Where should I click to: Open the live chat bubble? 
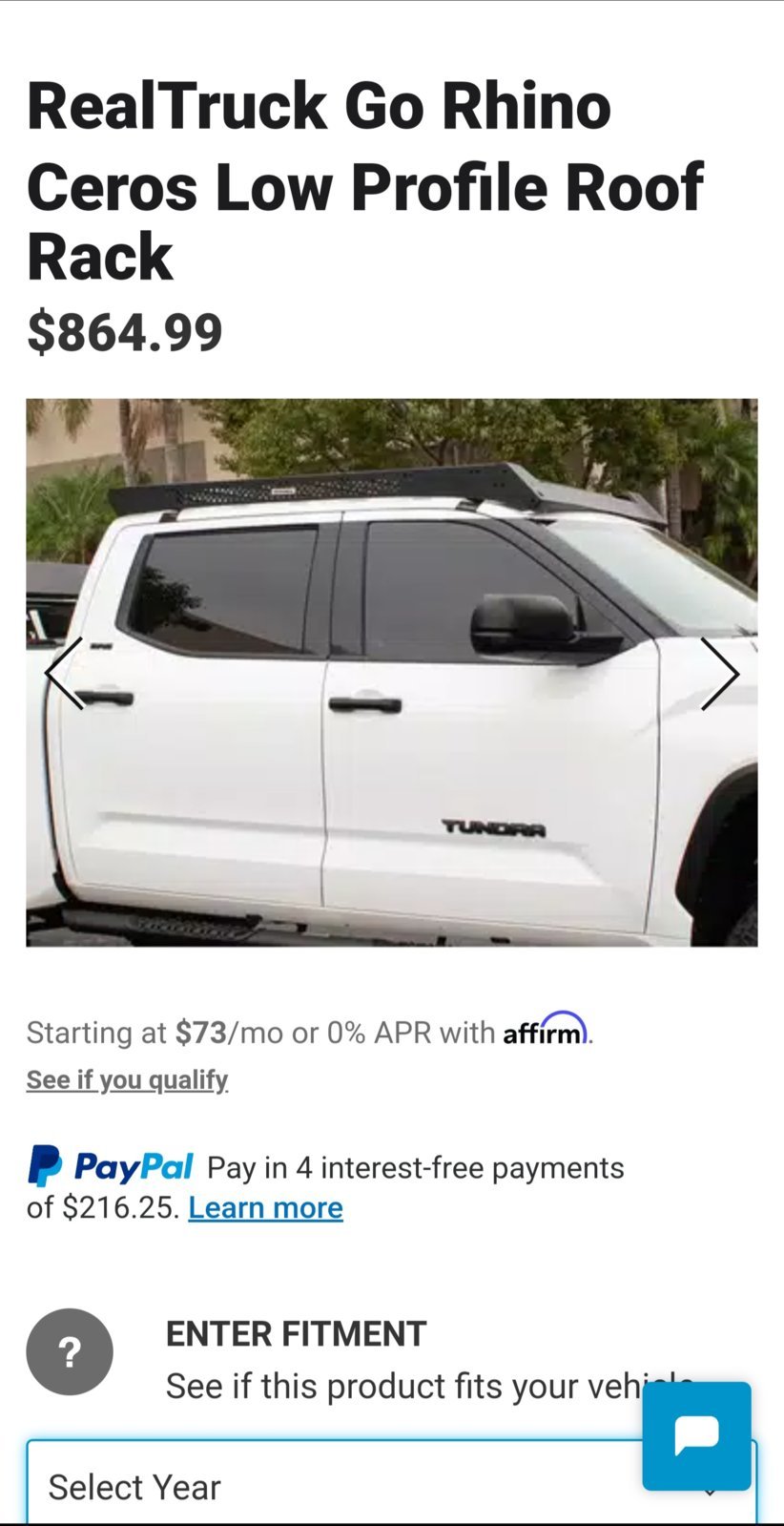[x=696, y=1435]
